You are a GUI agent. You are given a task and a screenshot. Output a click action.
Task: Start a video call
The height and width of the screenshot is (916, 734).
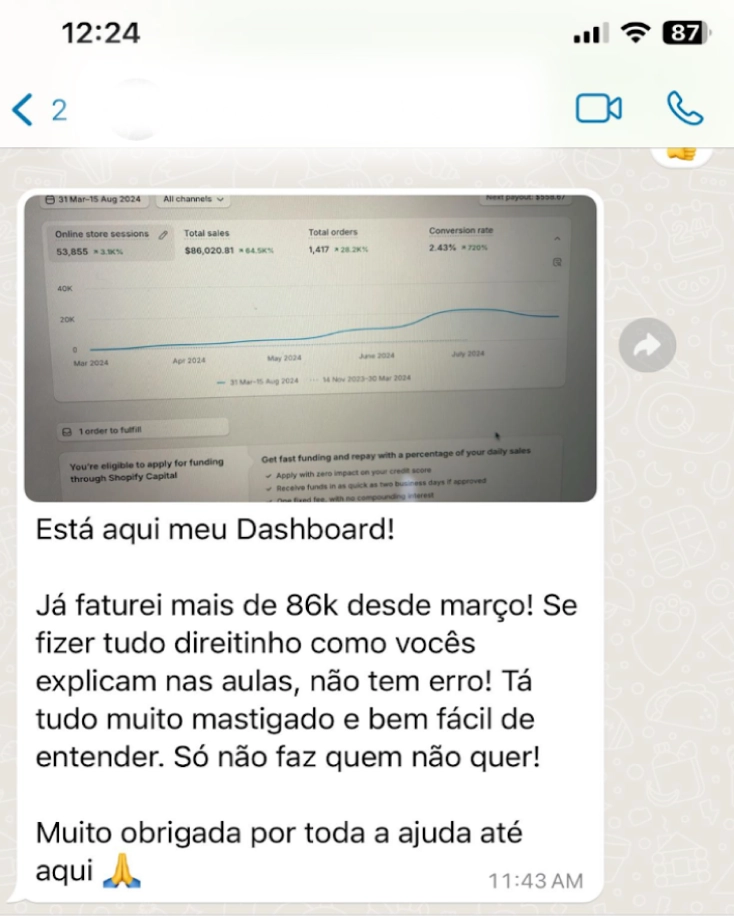(x=598, y=109)
